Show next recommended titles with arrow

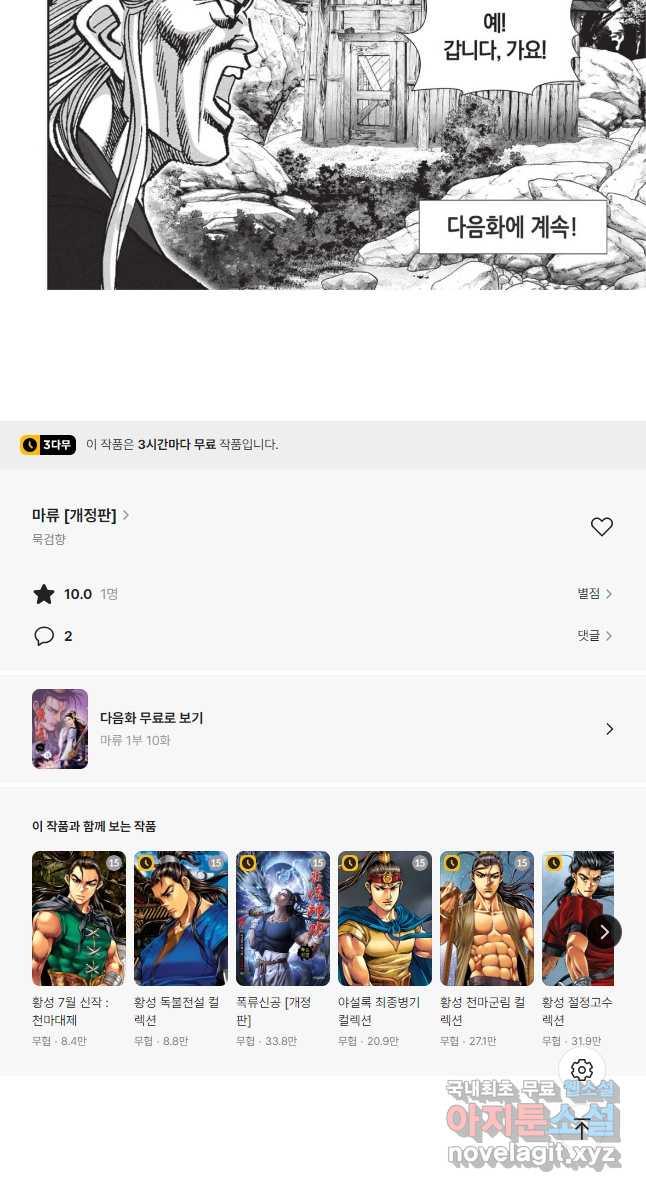point(604,931)
